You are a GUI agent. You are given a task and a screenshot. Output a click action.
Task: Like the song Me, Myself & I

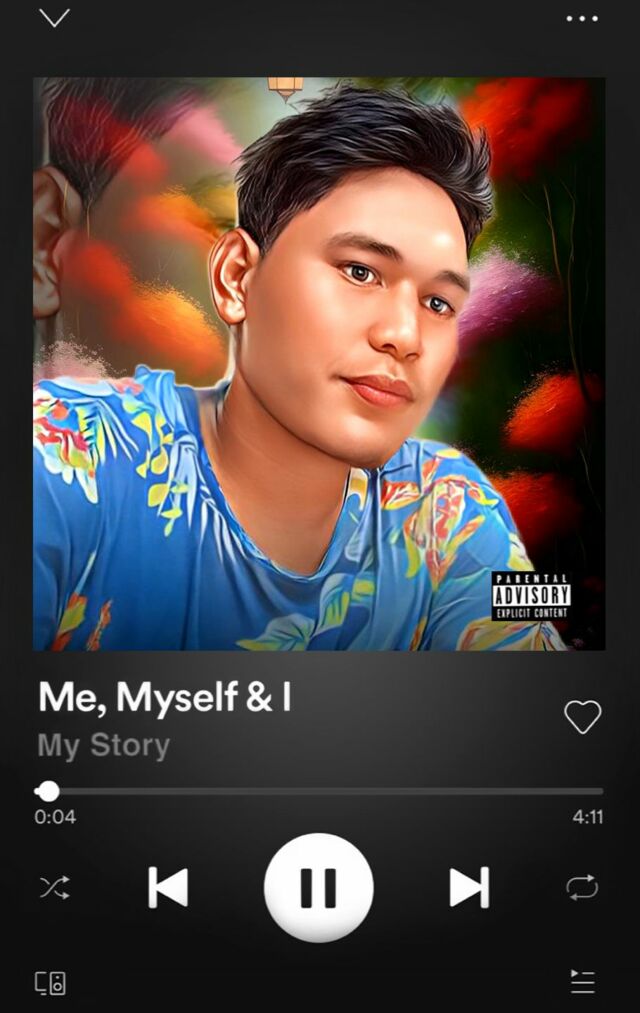582,716
